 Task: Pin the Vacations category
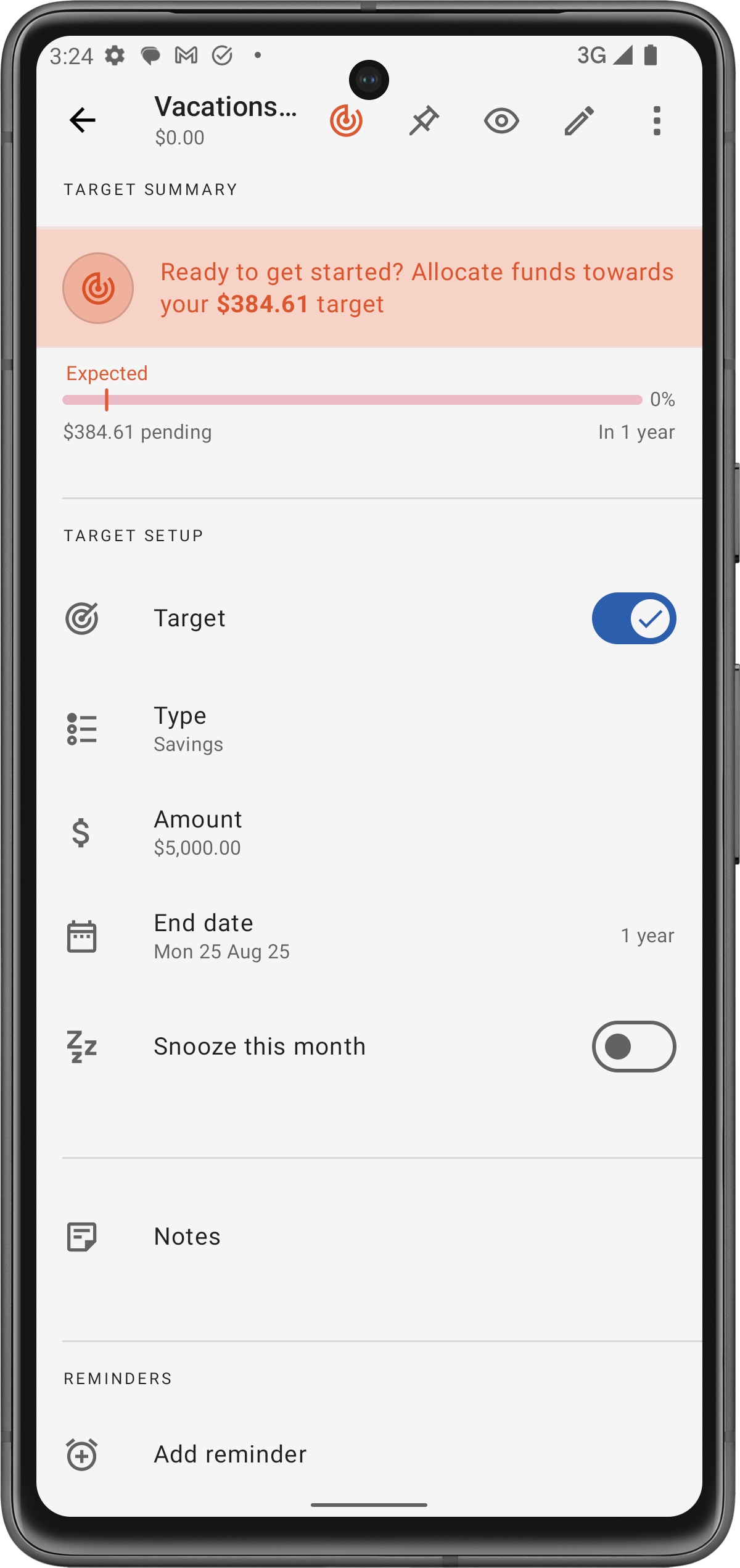pyautogui.click(x=424, y=120)
